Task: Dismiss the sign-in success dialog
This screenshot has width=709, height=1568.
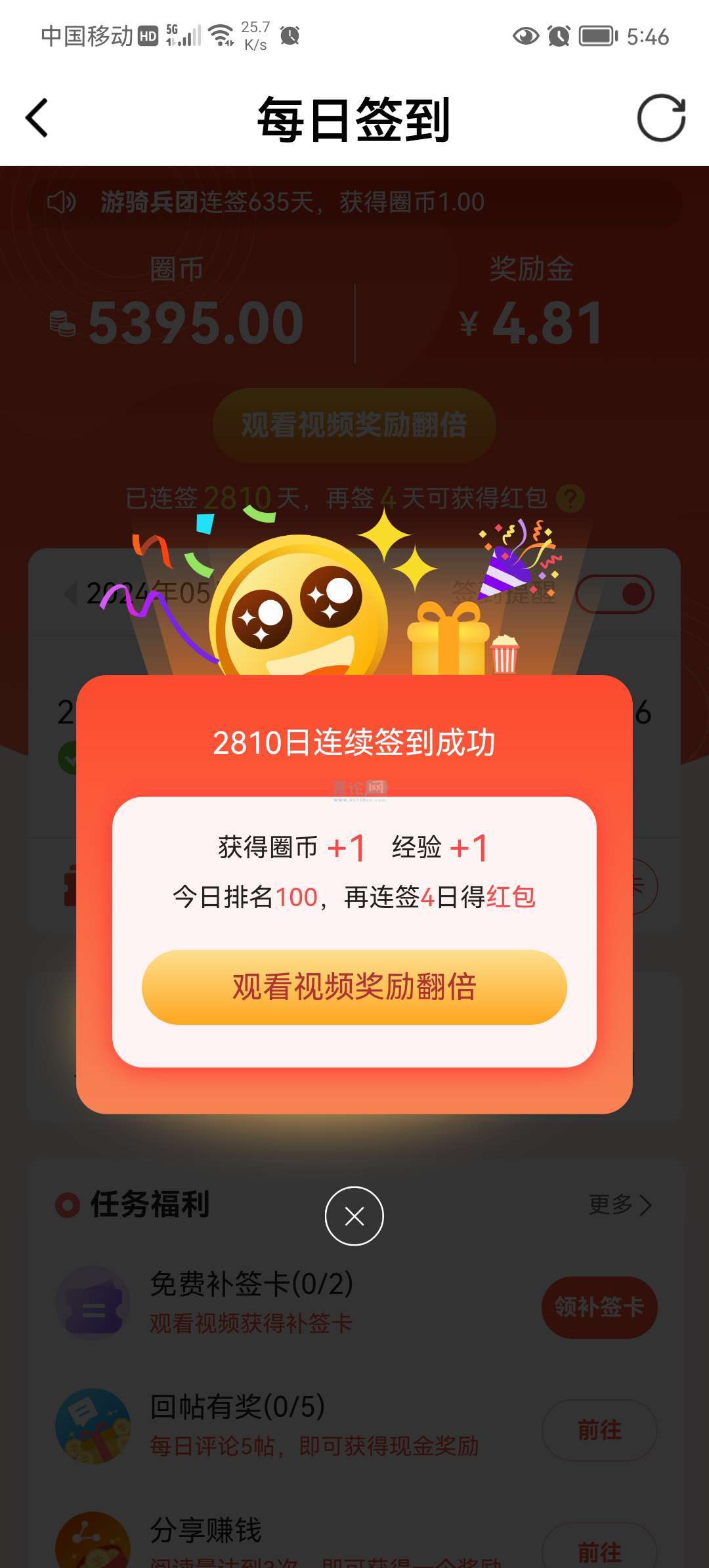Action: tap(354, 1216)
